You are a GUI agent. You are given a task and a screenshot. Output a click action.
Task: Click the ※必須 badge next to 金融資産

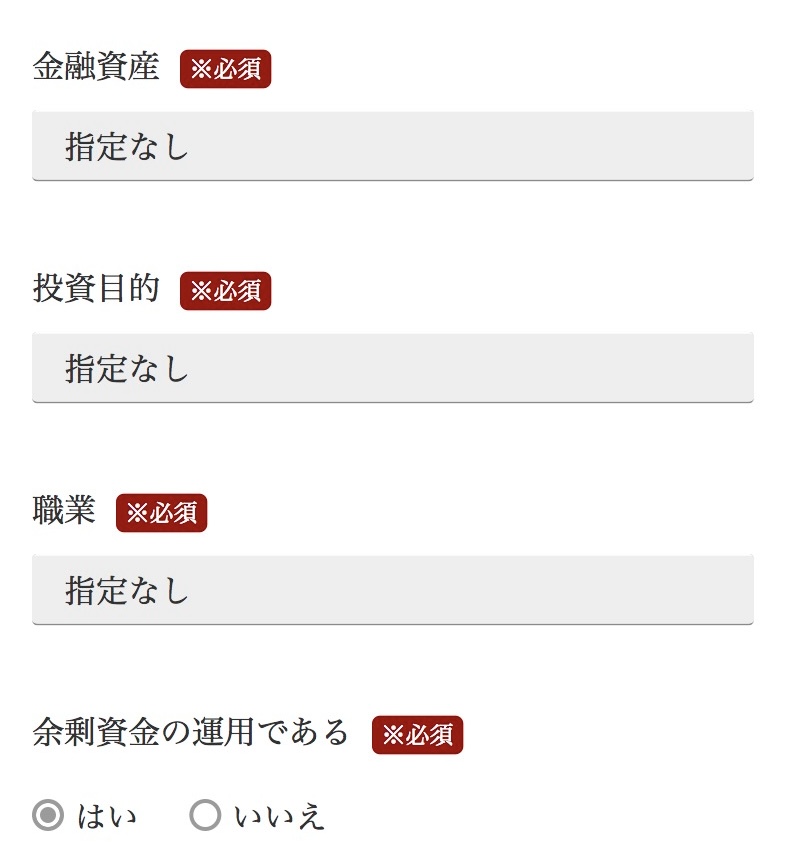(x=224, y=69)
